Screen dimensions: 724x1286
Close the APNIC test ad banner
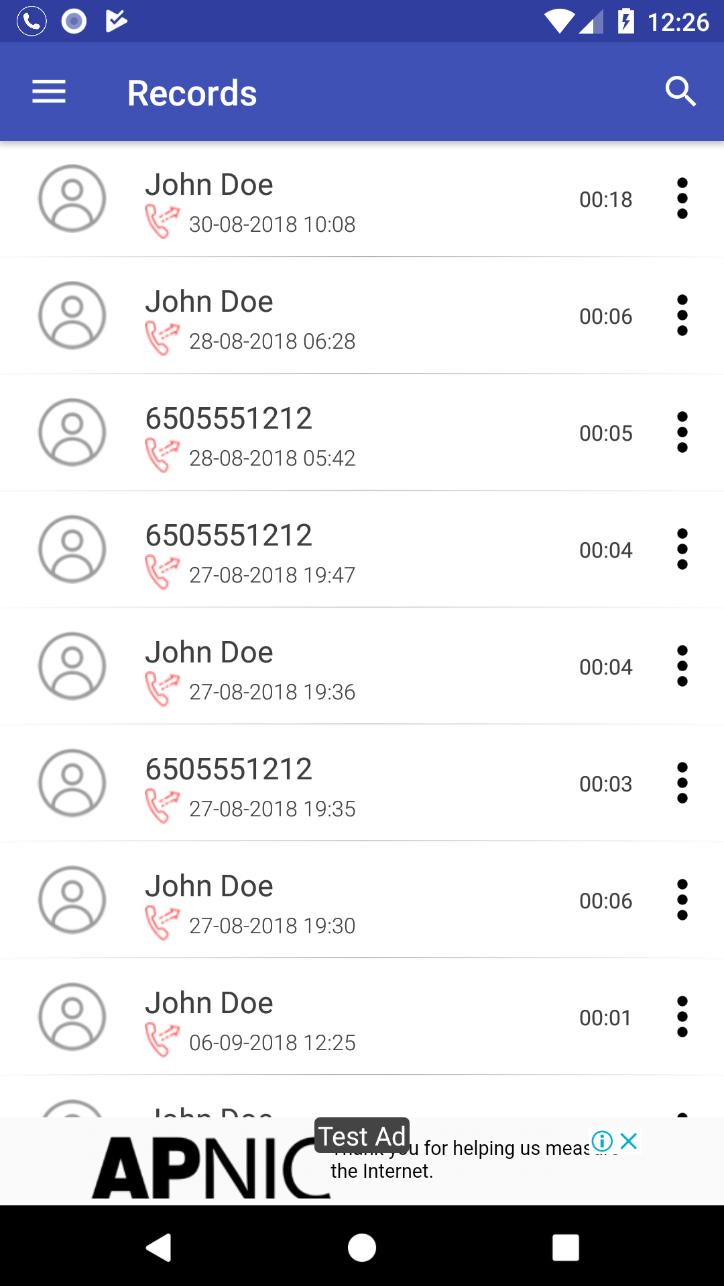(628, 1141)
